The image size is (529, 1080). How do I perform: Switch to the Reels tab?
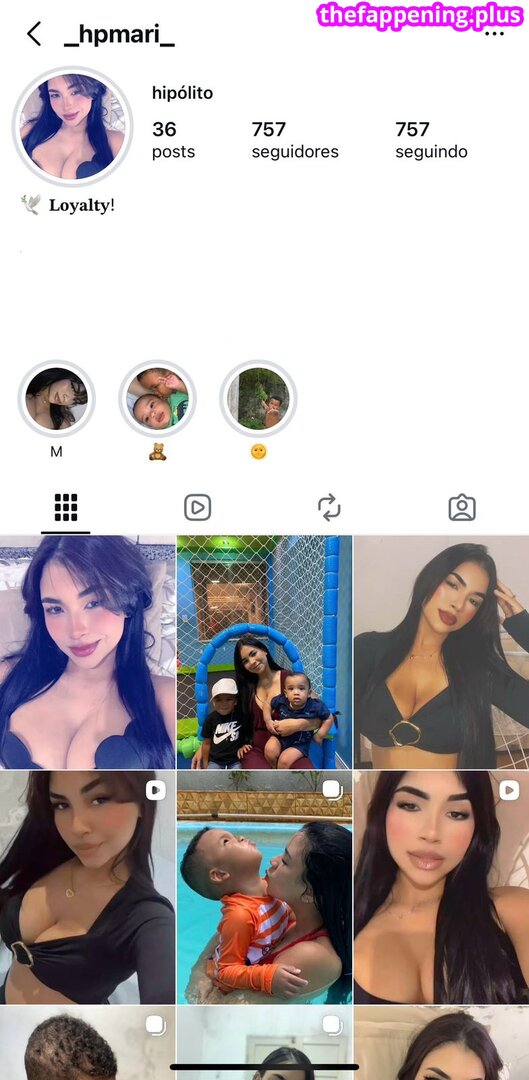click(198, 508)
